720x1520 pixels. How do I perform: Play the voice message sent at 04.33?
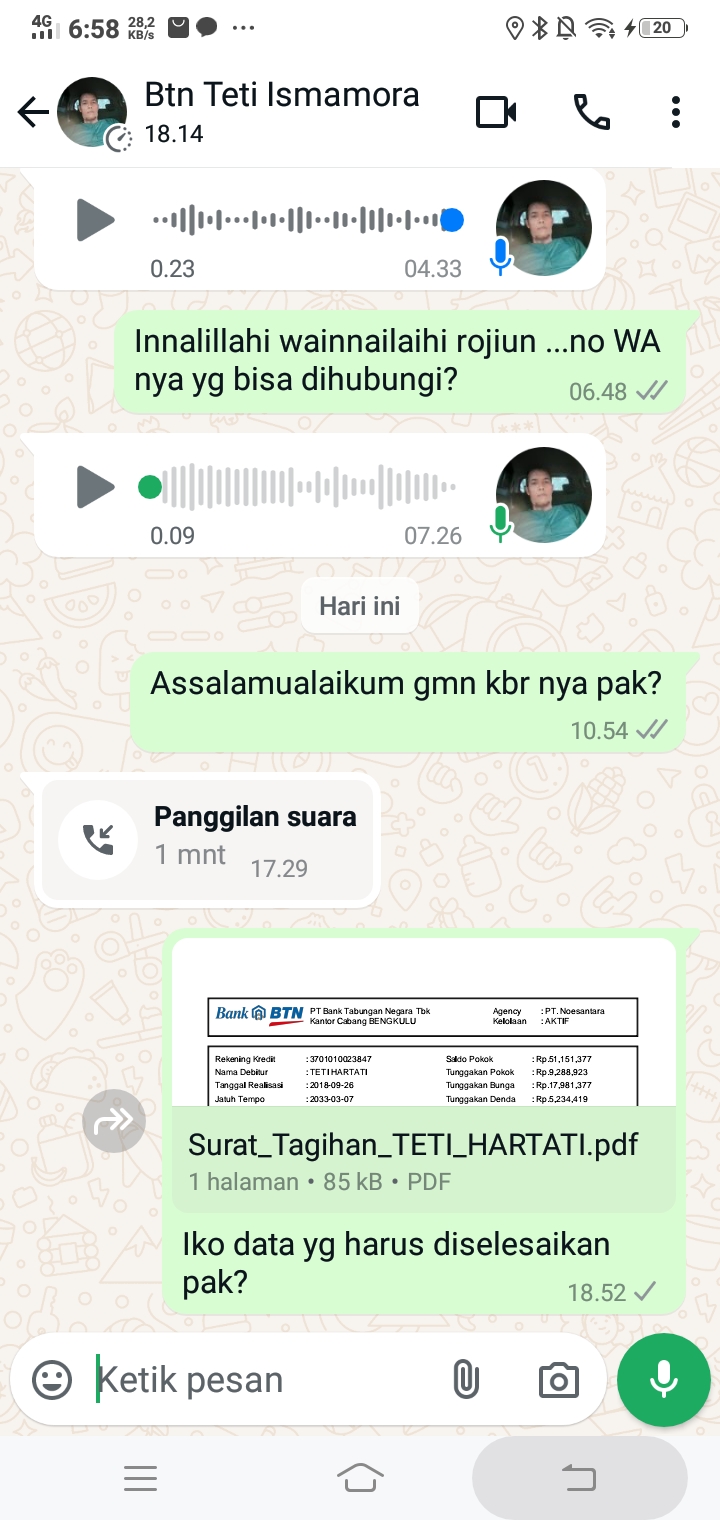pos(96,220)
